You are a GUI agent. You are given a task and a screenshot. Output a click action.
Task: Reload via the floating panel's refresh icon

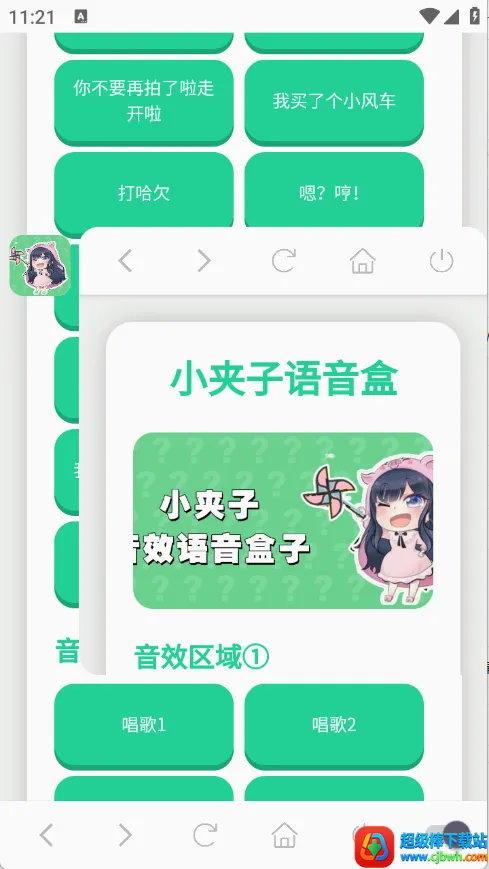(283, 260)
